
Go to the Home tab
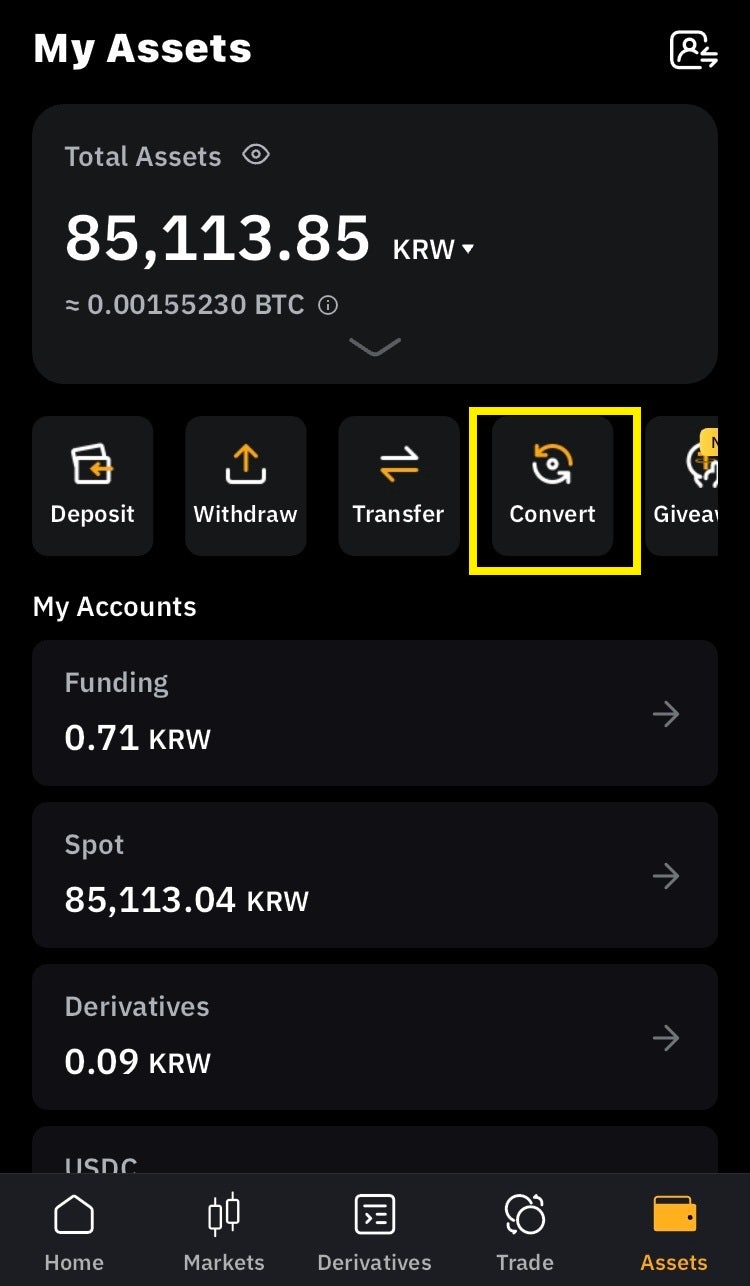click(74, 1231)
